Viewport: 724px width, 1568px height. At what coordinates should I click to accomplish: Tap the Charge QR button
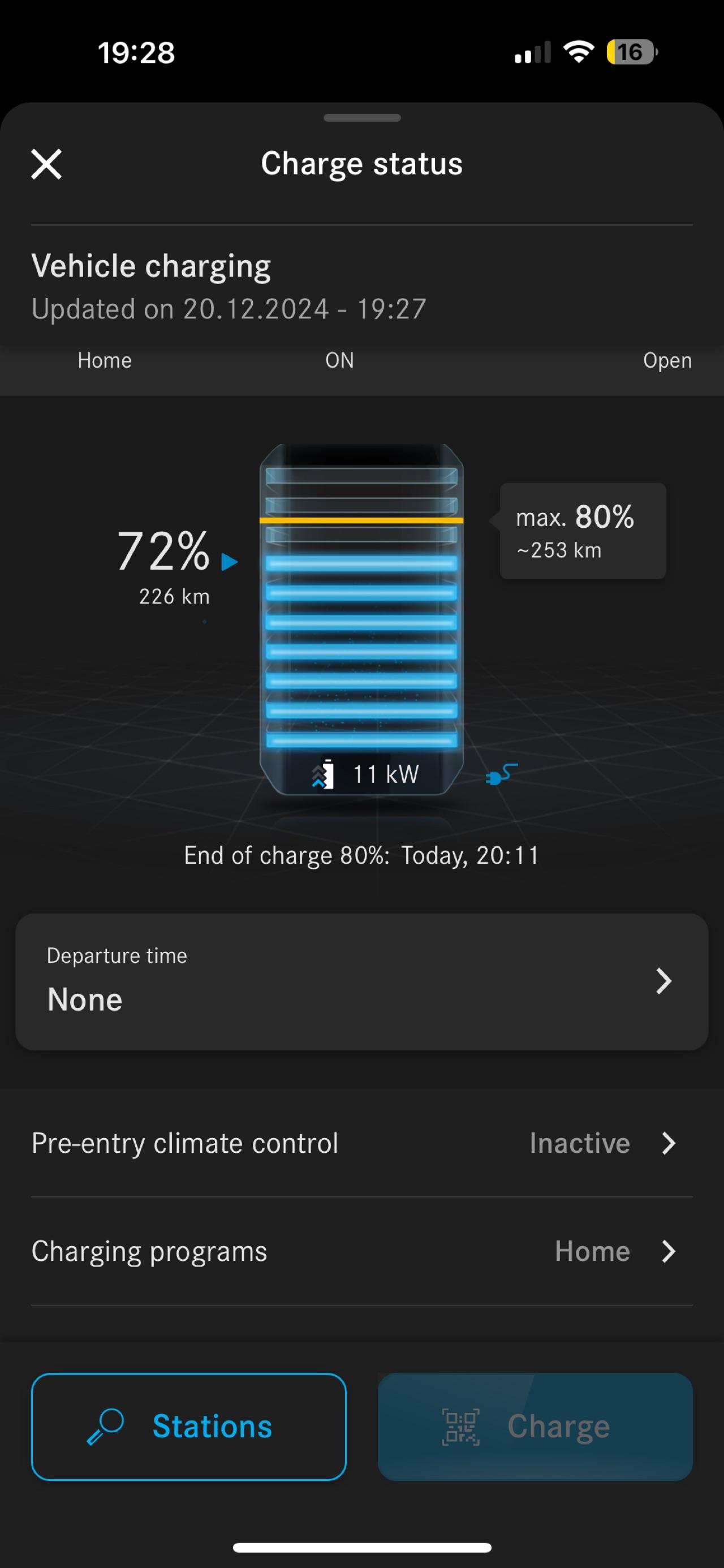coord(535,1426)
